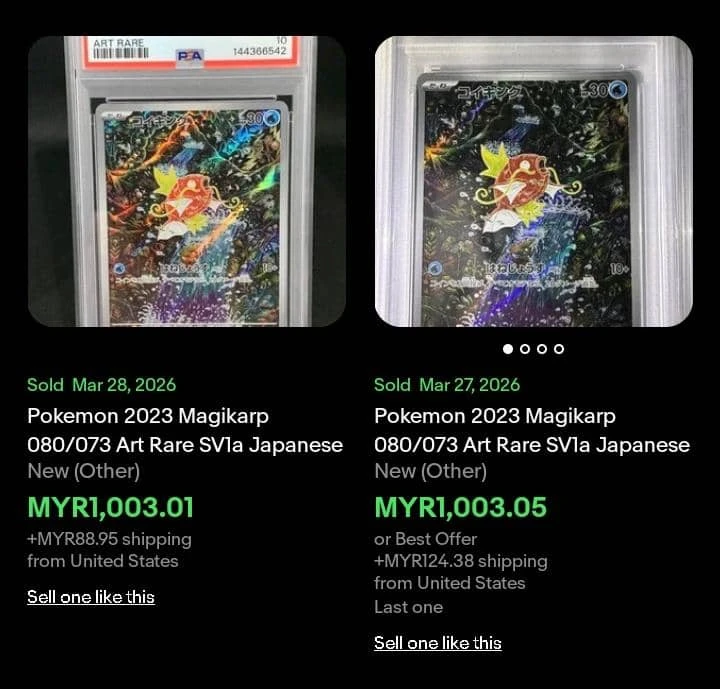
Task: Tap 'Sell one like this' under MYR1,003.05 listing
Action: (438, 643)
